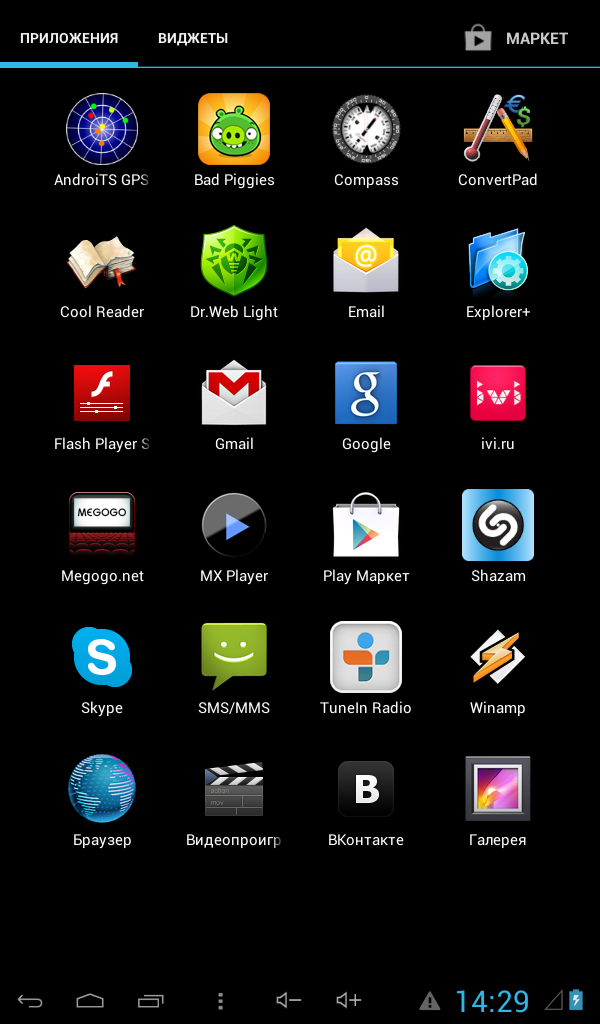Open Bad Piggies game

234,130
